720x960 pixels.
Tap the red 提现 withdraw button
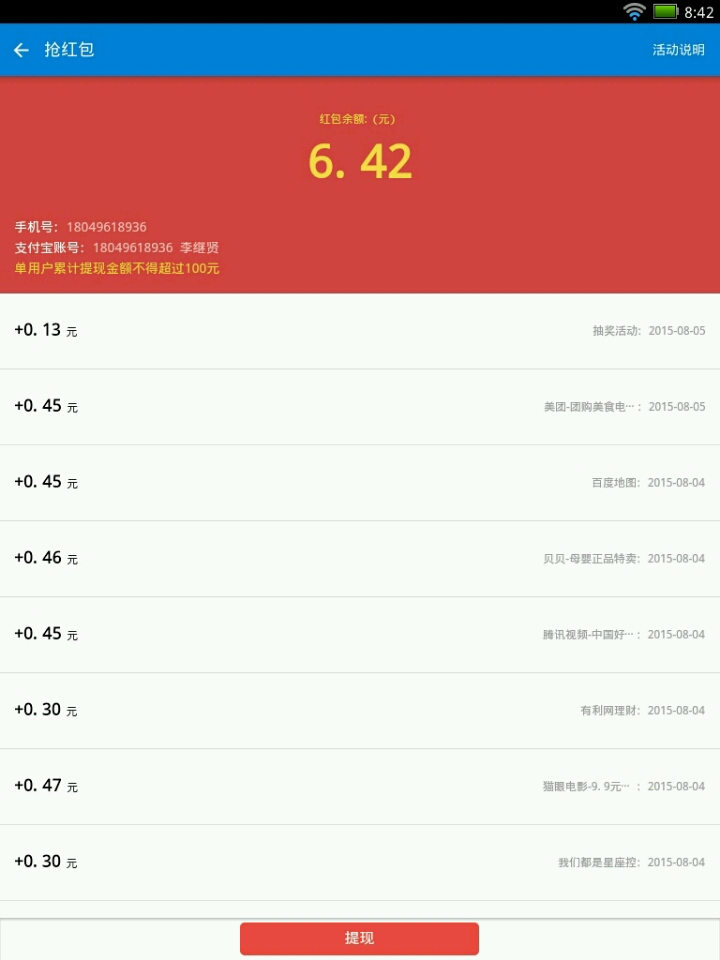tap(359, 938)
